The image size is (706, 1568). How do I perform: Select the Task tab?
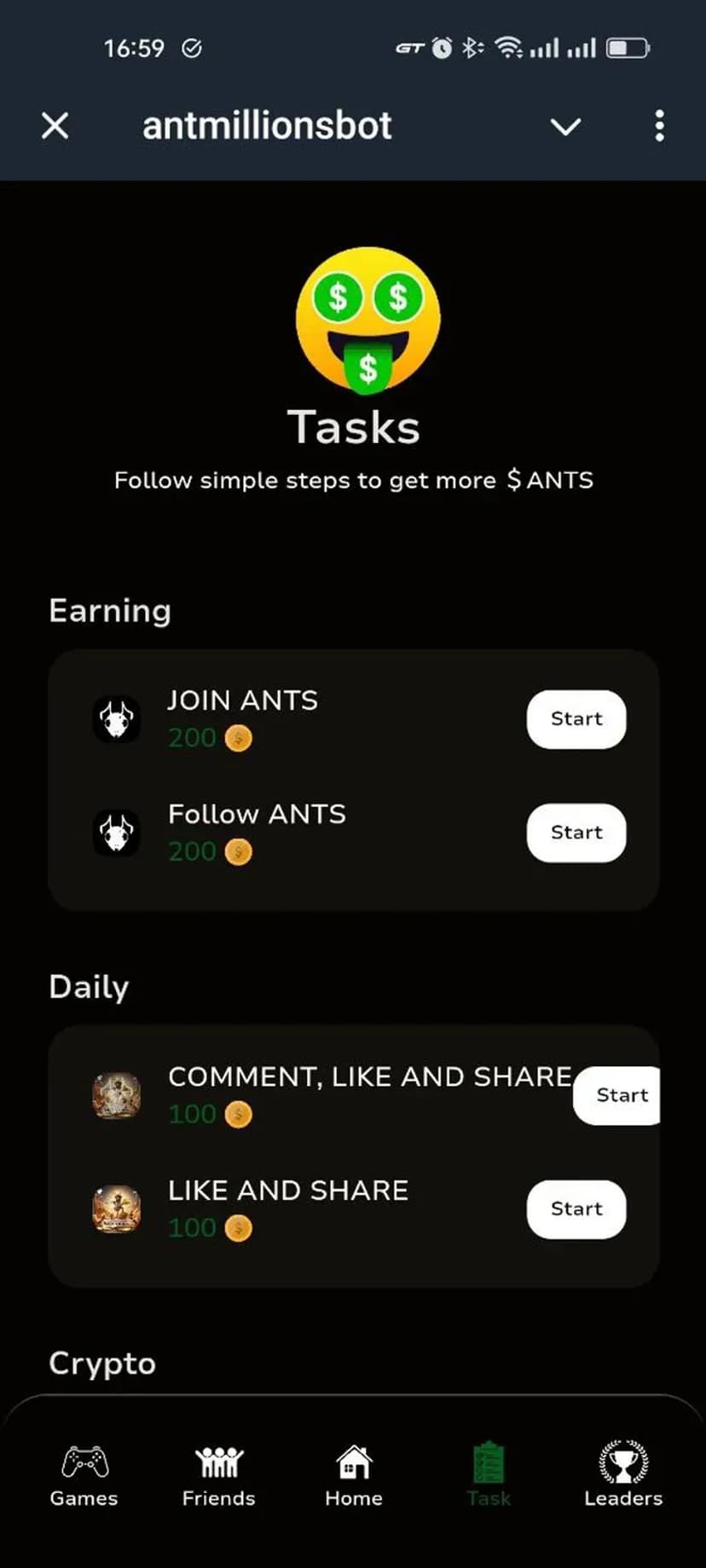(489, 1476)
